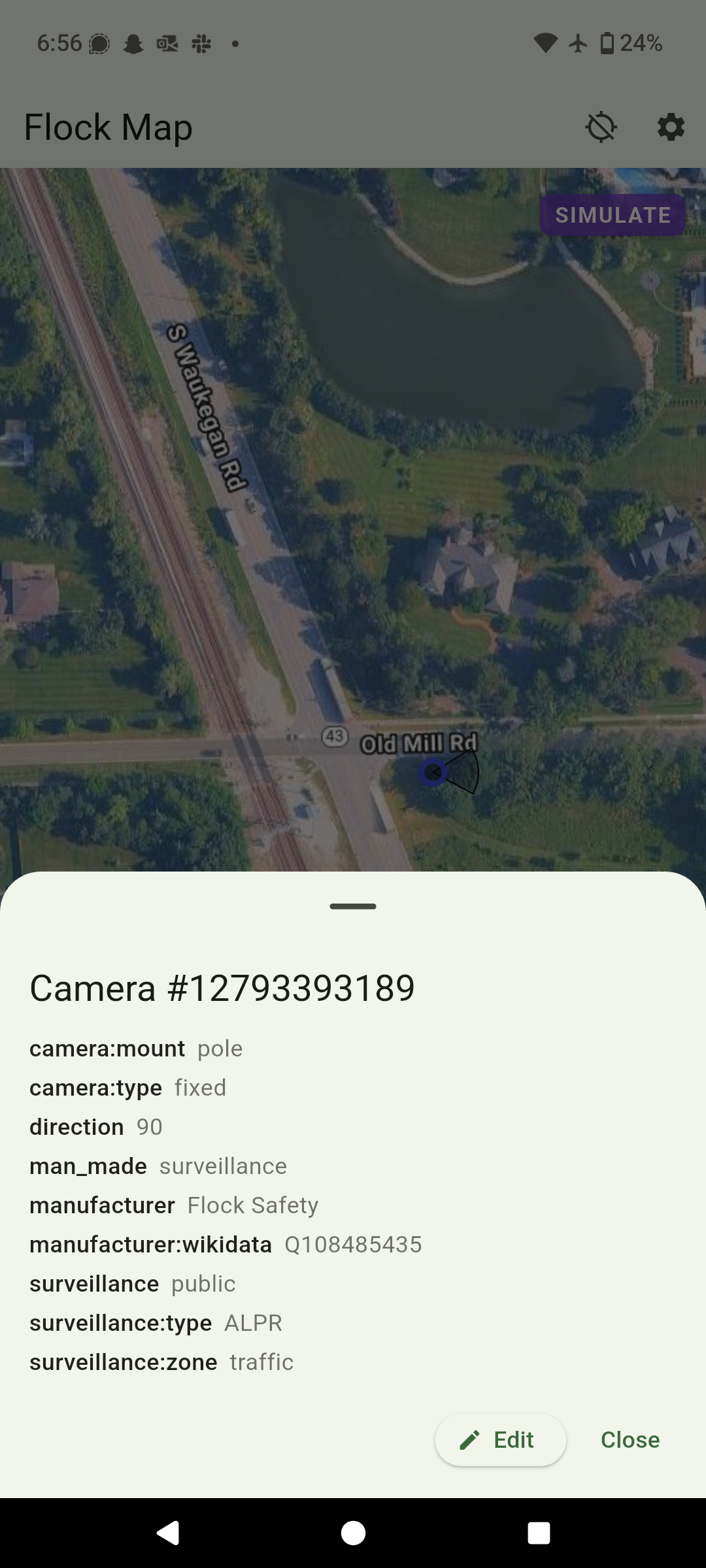Image resolution: width=706 pixels, height=1568 pixels.
Task: Toggle location tracking icon
Action: point(601,127)
